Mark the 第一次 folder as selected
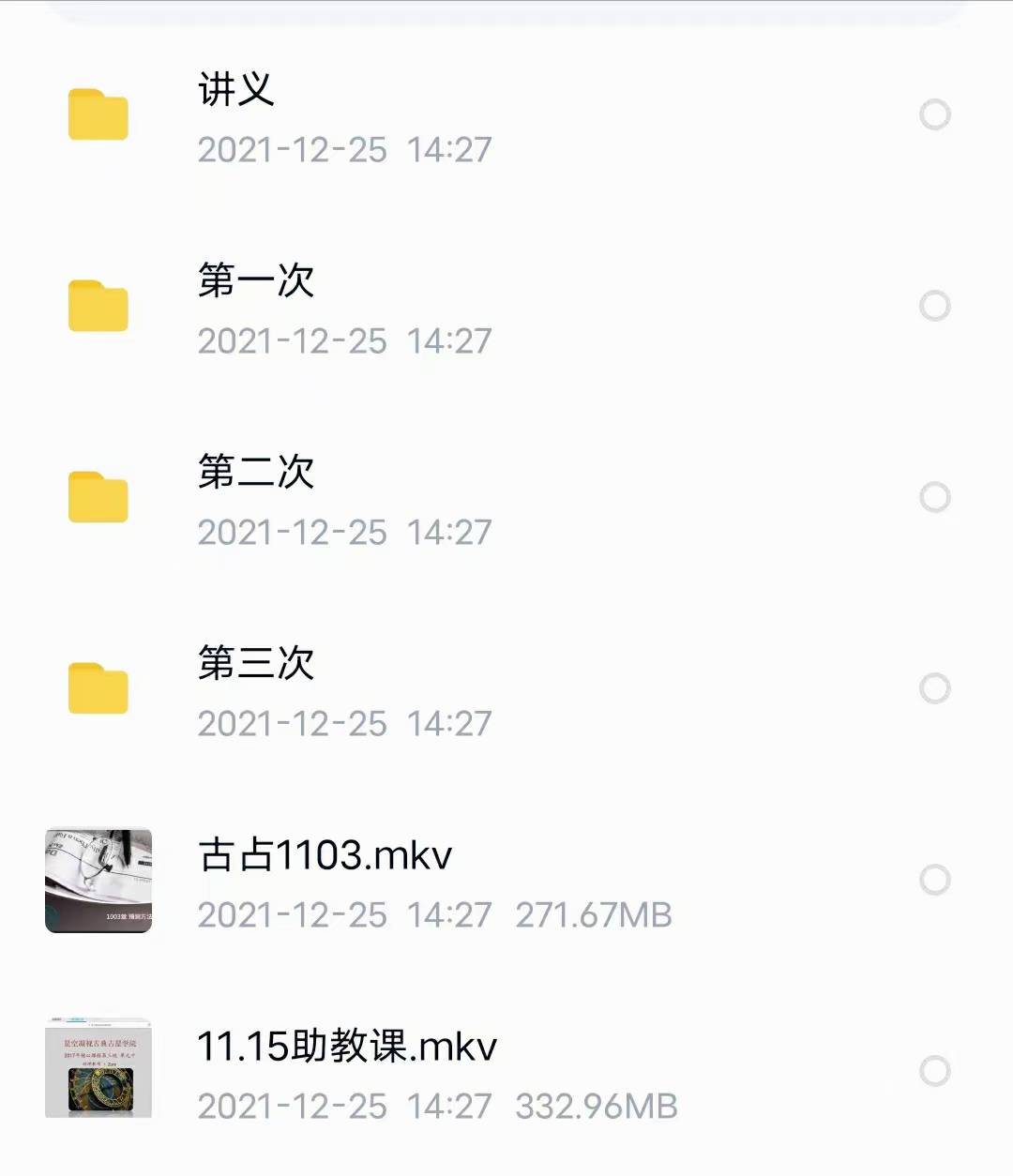 click(934, 307)
